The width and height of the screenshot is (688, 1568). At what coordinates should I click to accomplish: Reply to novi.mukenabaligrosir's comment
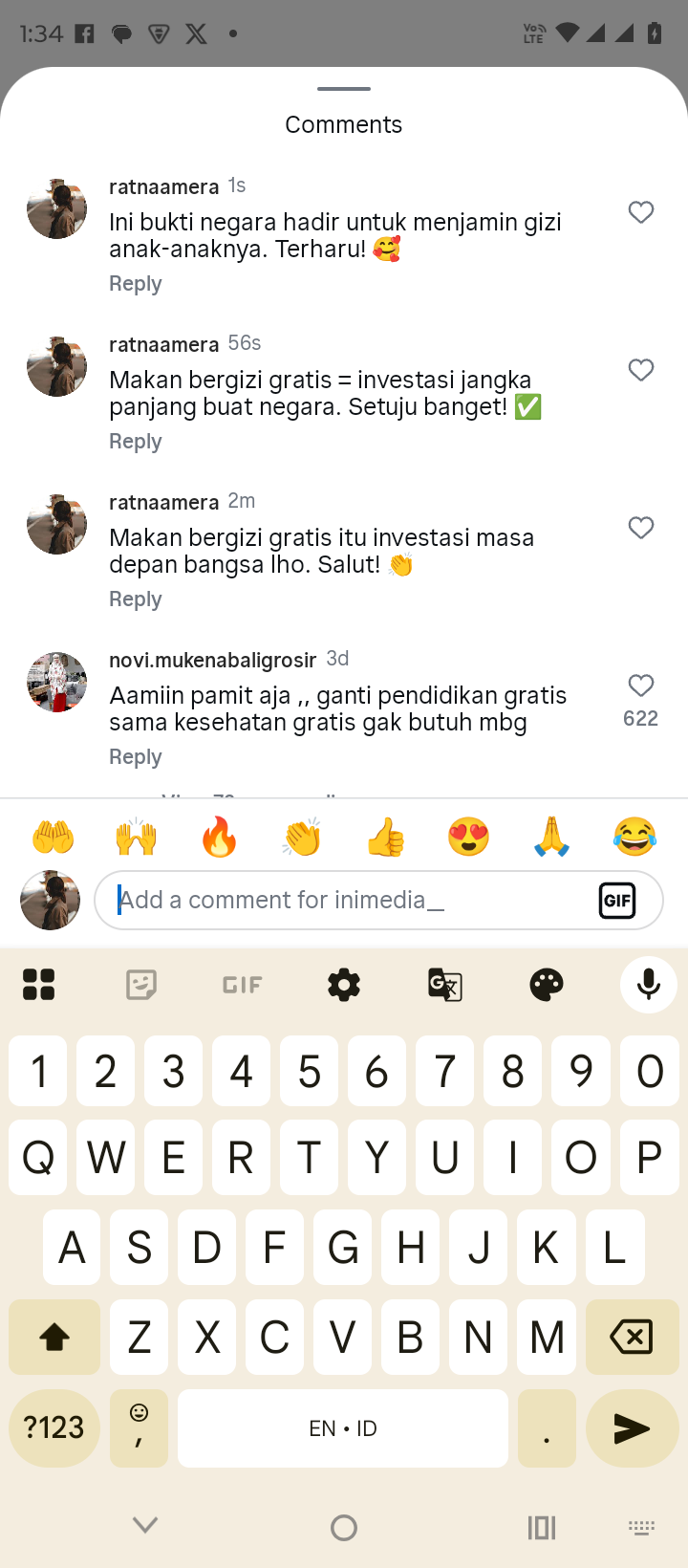pyautogui.click(x=136, y=757)
